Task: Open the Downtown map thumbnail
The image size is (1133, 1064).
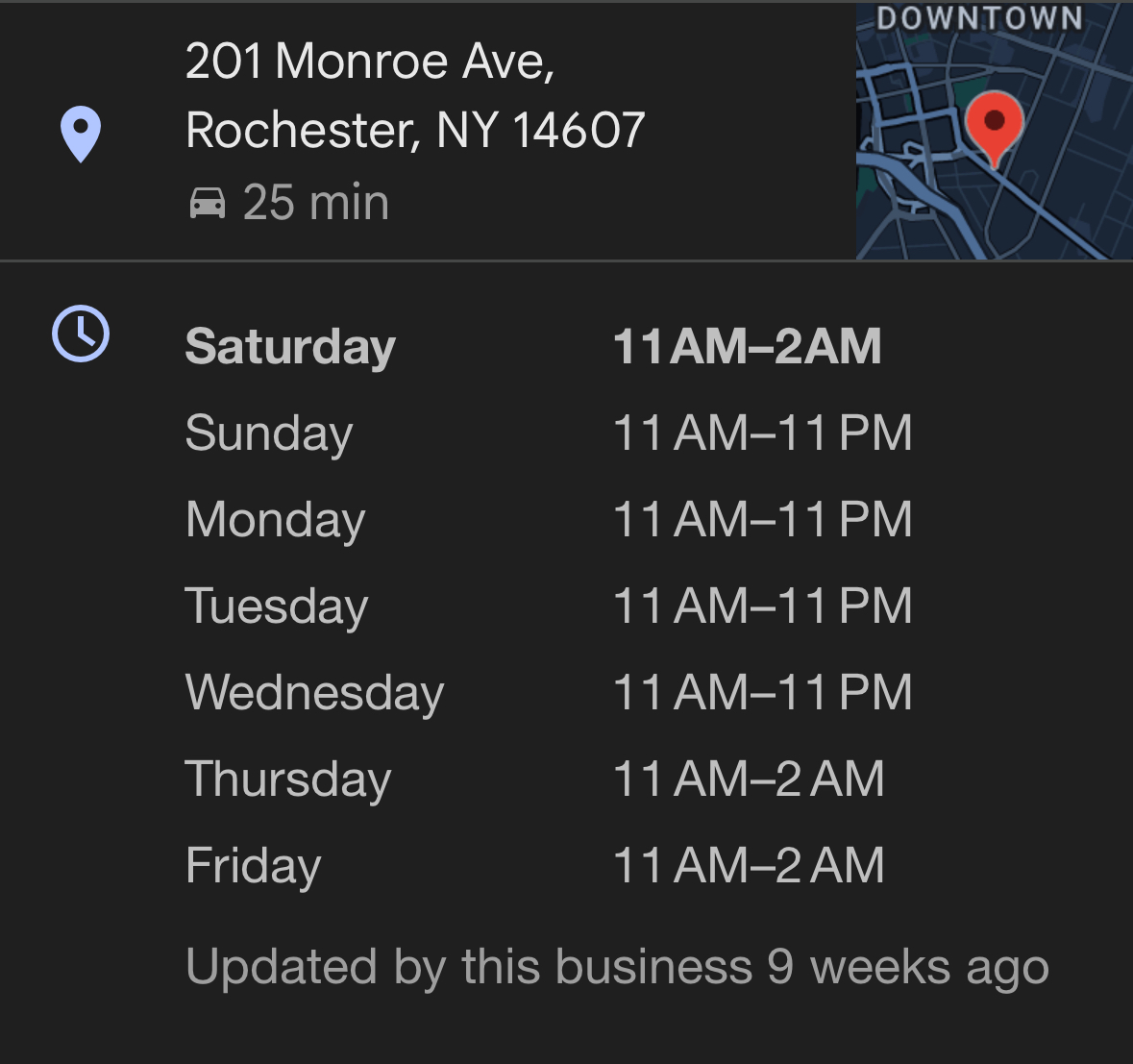Action: click(x=994, y=131)
